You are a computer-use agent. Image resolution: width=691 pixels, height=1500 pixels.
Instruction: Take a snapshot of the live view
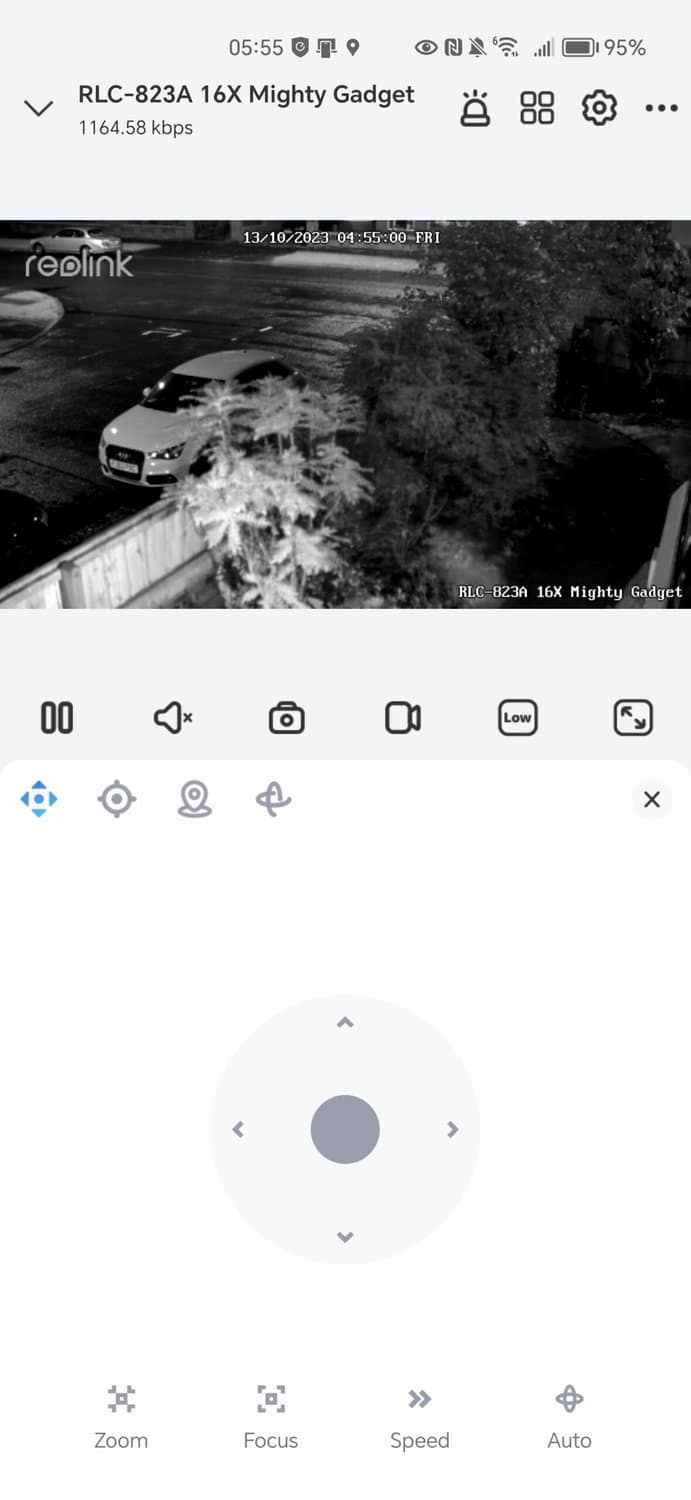click(x=287, y=718)
